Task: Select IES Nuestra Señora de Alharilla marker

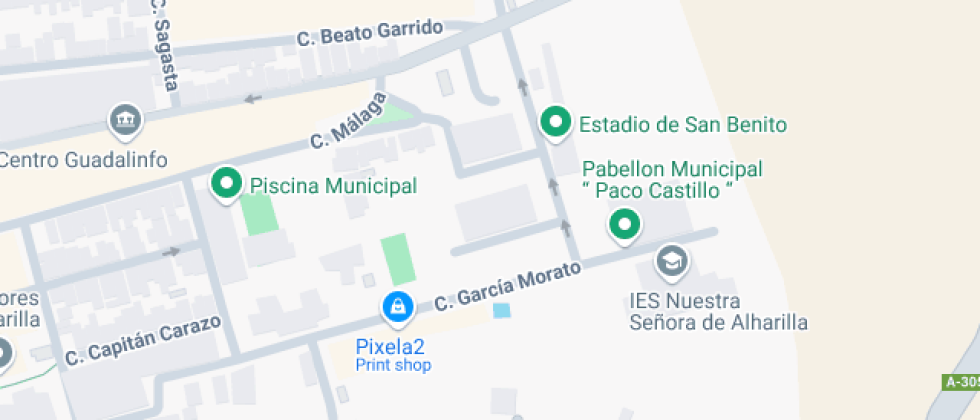Action: 672,262
